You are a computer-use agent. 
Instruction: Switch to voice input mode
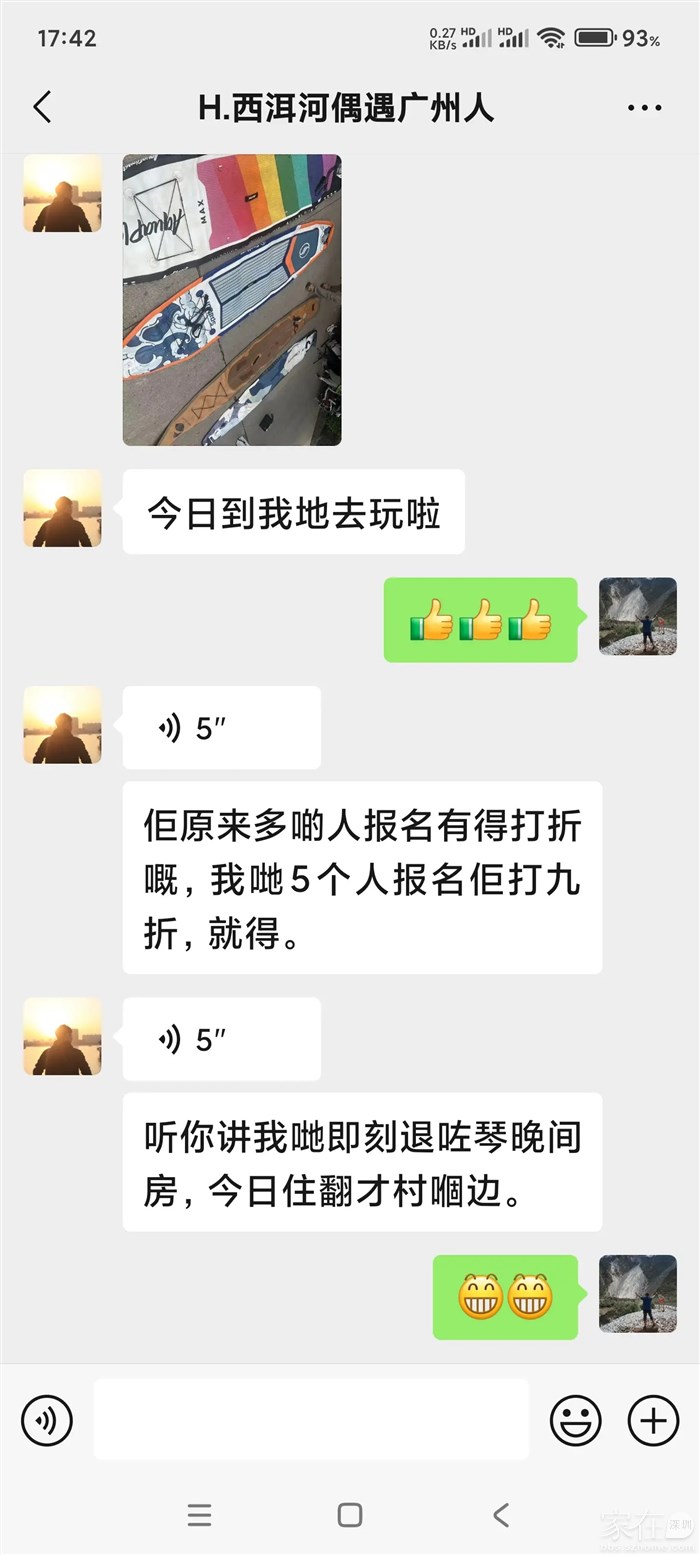point(47,1419)
